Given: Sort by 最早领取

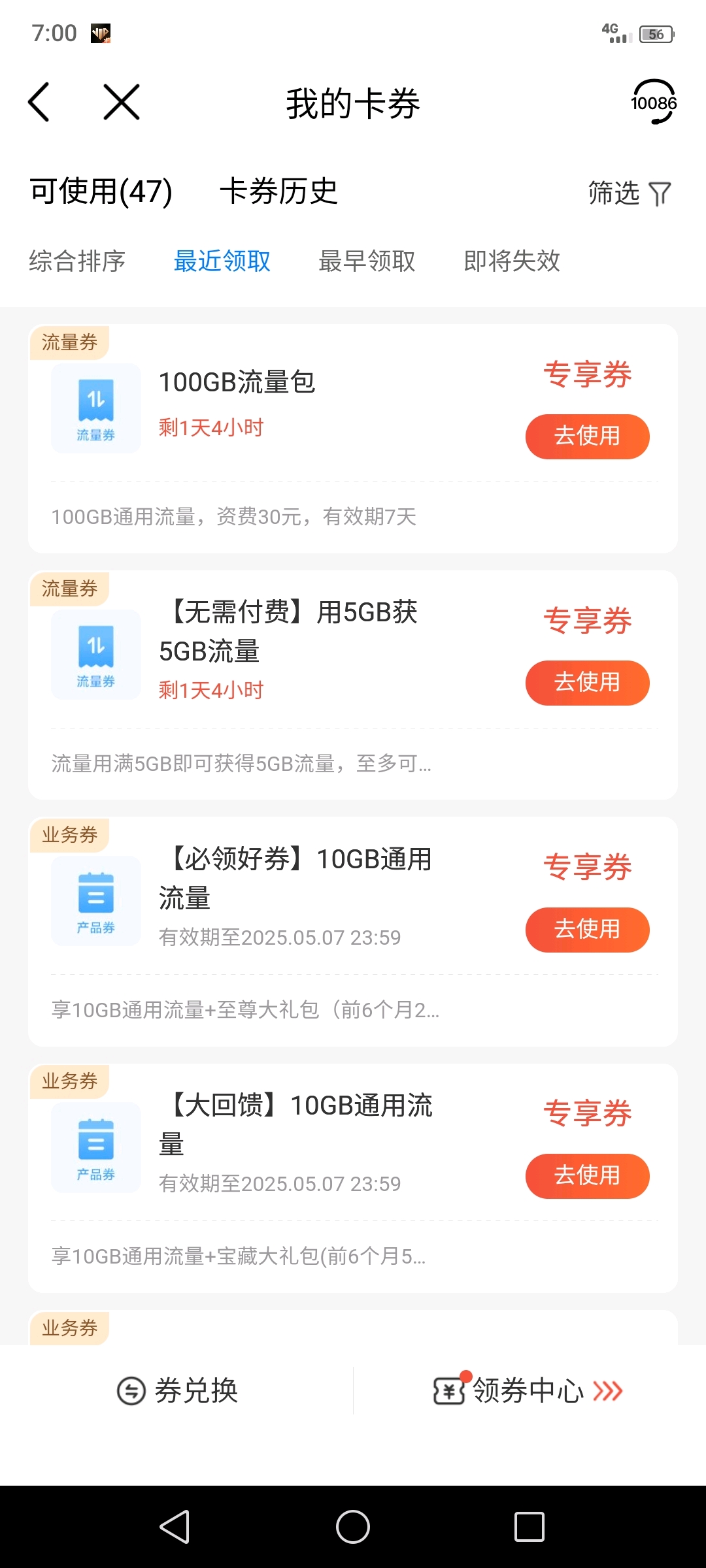Looking at the screenshot, I should tap(367, 261).
